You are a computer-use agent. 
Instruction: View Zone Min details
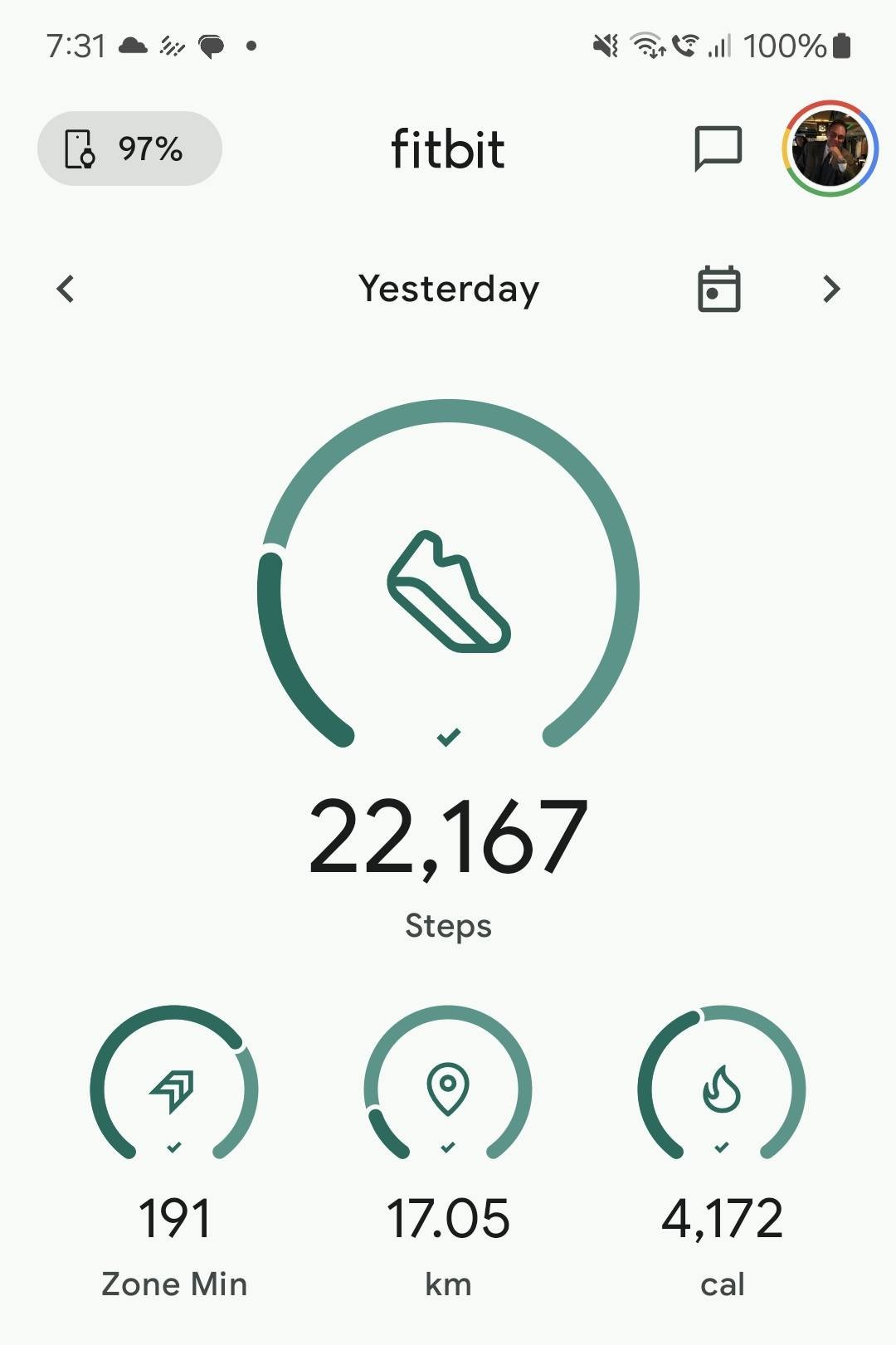pos(174,1089)
